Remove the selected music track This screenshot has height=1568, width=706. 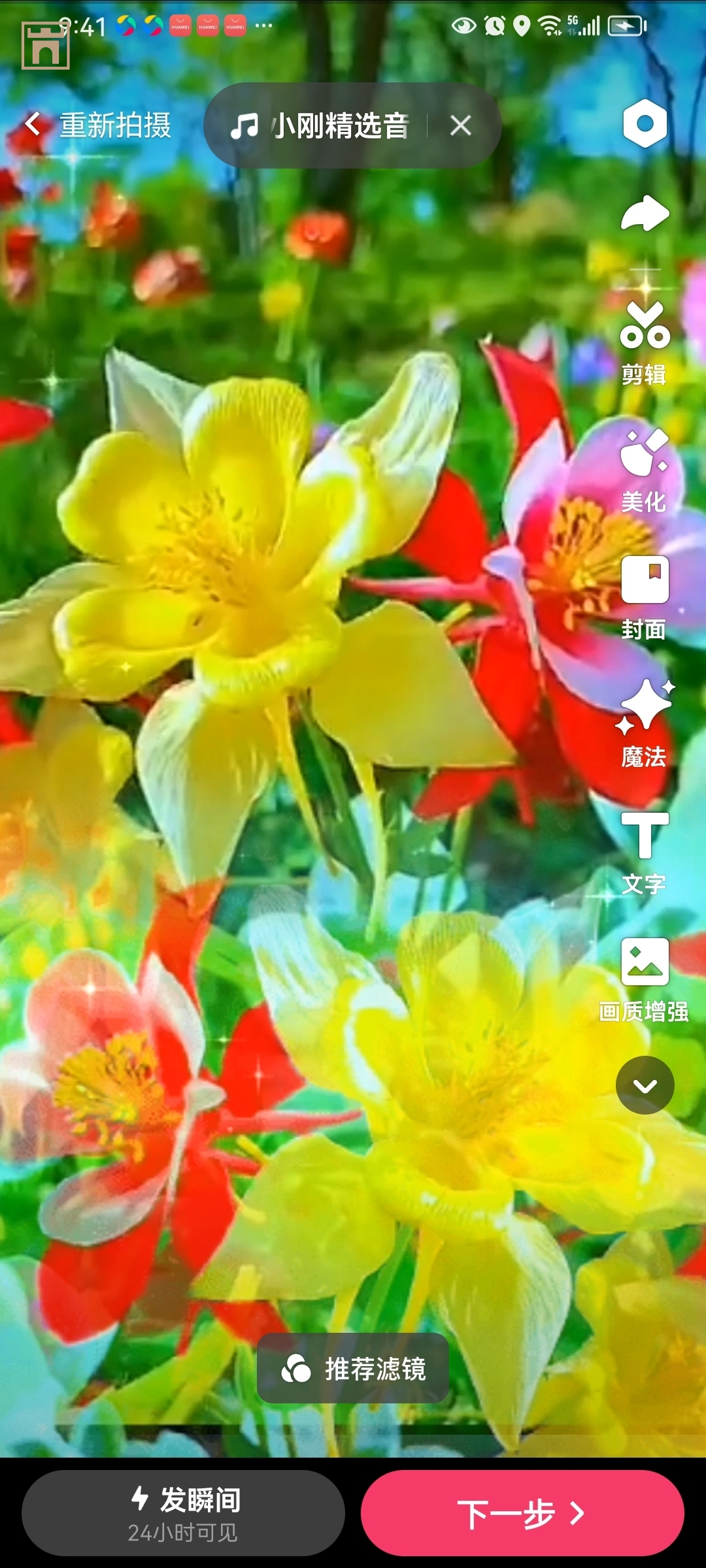[461, 125]
